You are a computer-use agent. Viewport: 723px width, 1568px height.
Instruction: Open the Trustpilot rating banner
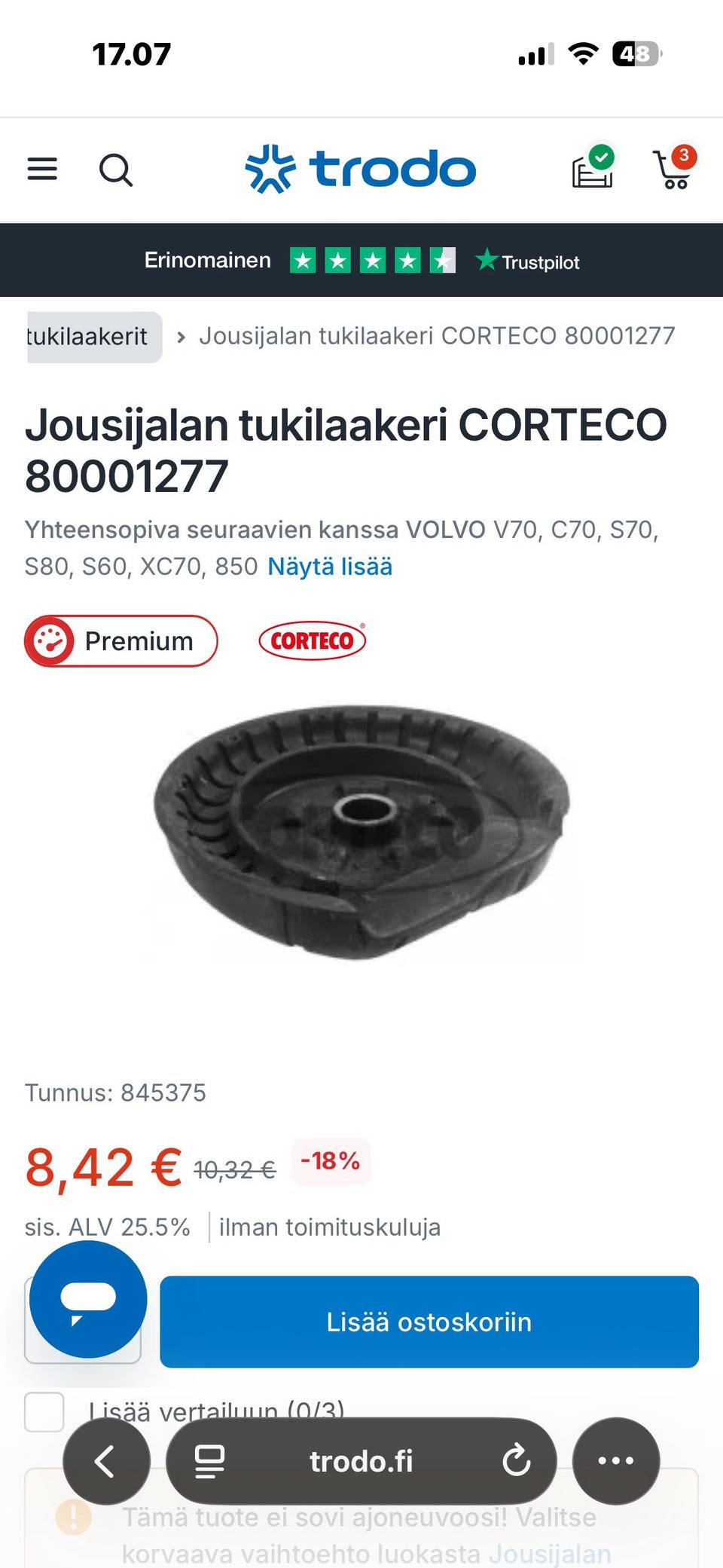(361, 261)
